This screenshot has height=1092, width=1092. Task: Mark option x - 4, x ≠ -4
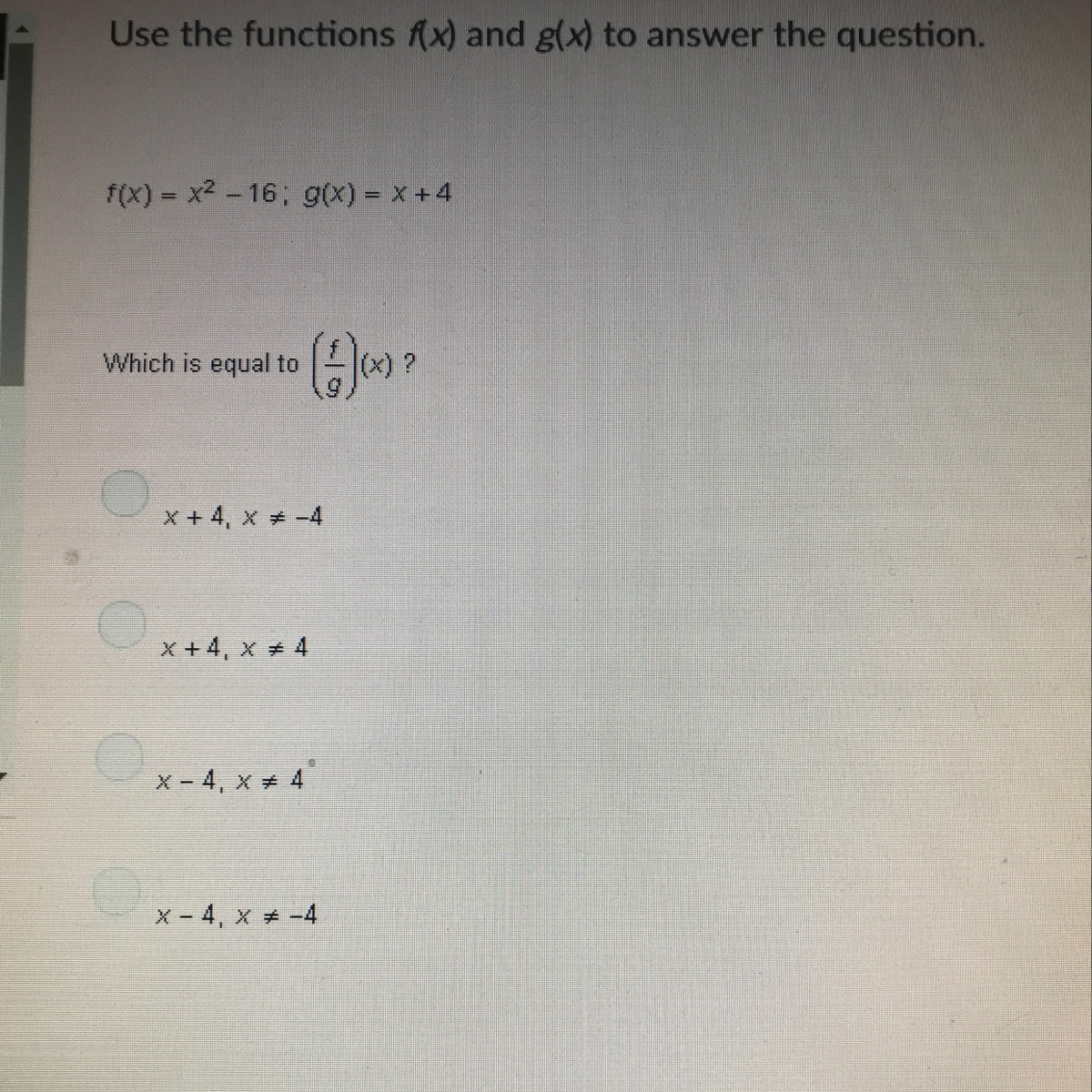click(x=117, y=890)
